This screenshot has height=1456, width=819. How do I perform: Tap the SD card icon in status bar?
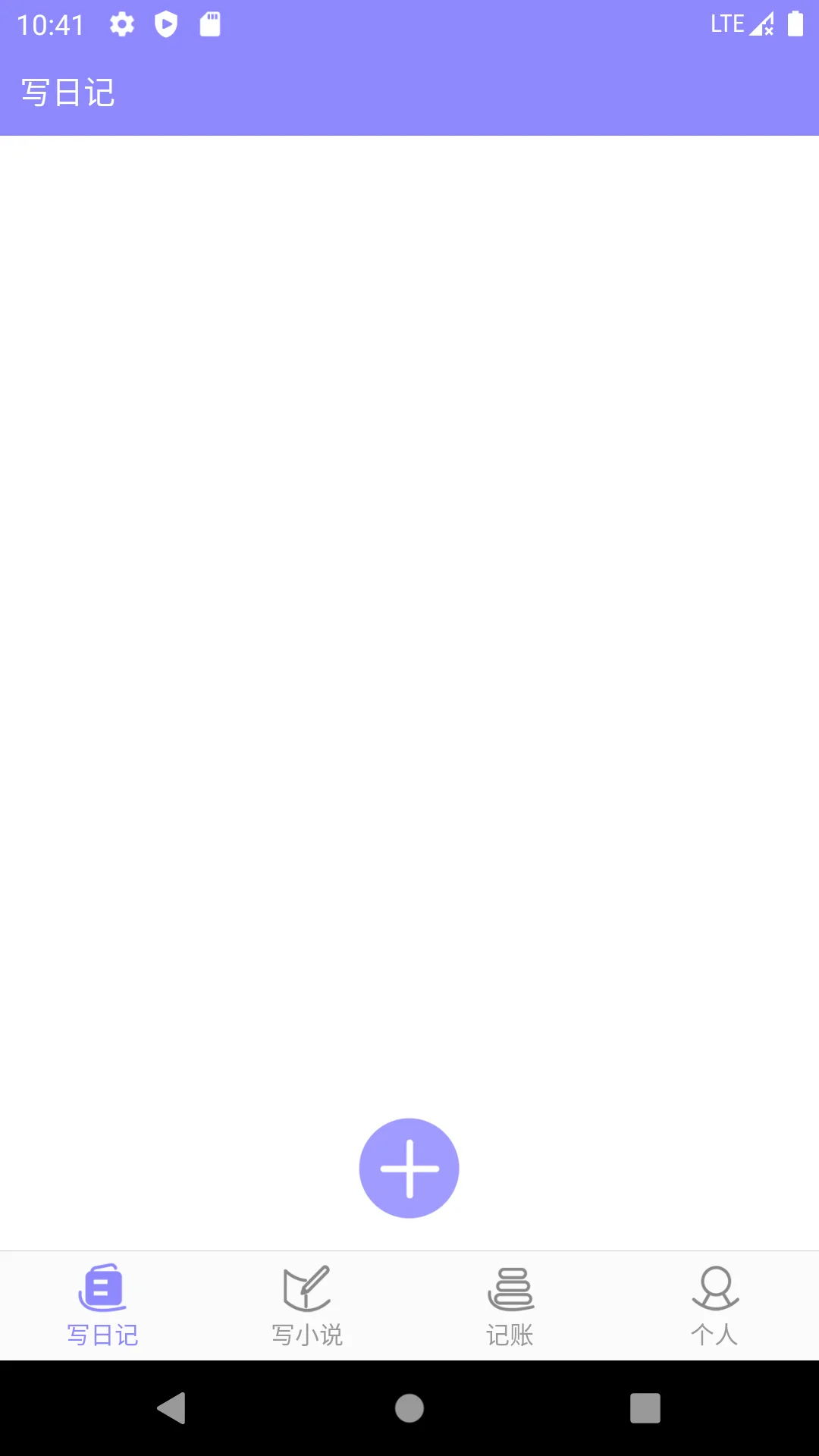(x=210, y=24)
